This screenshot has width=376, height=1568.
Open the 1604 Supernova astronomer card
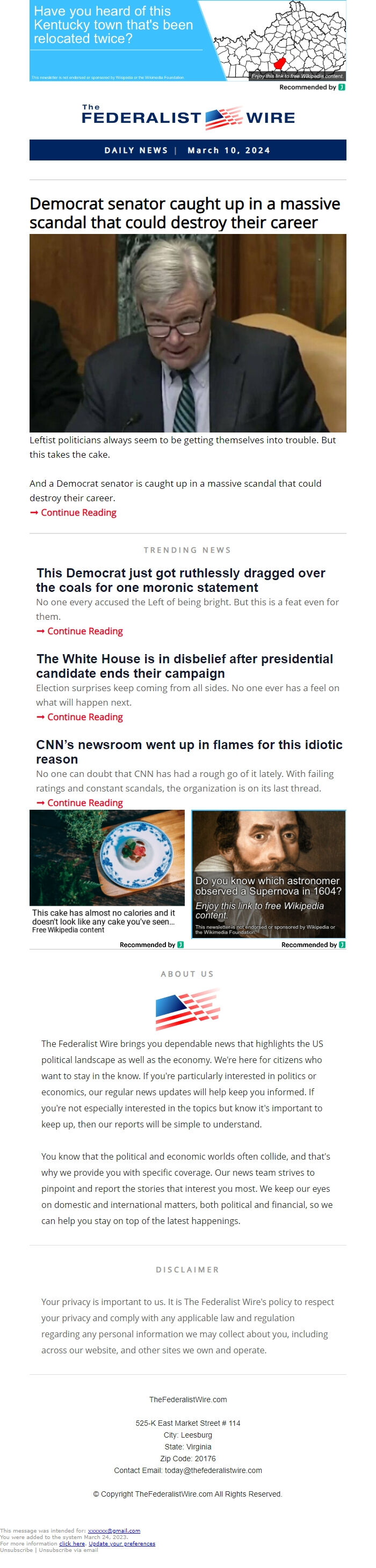tap(268, 874)
